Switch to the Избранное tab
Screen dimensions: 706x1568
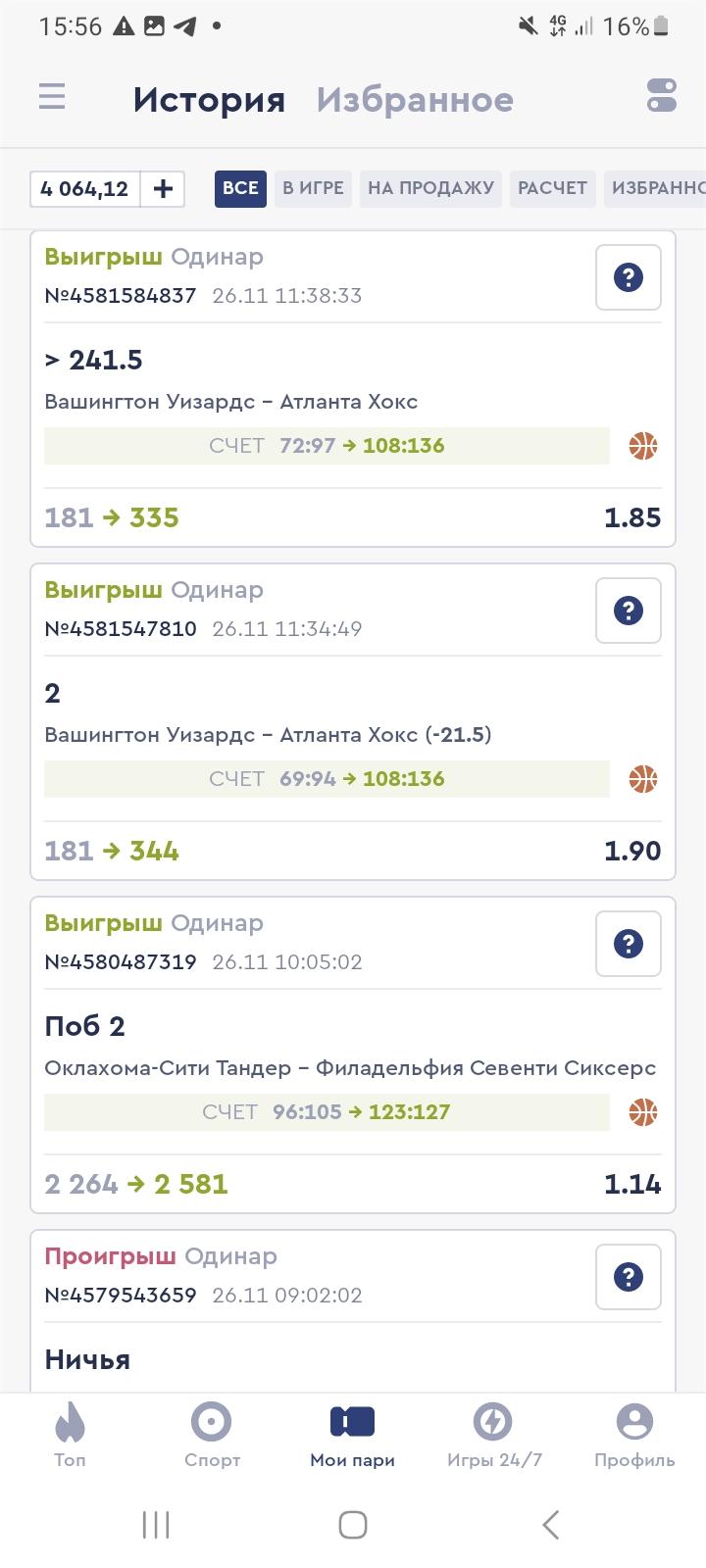[x=415, y=100]
